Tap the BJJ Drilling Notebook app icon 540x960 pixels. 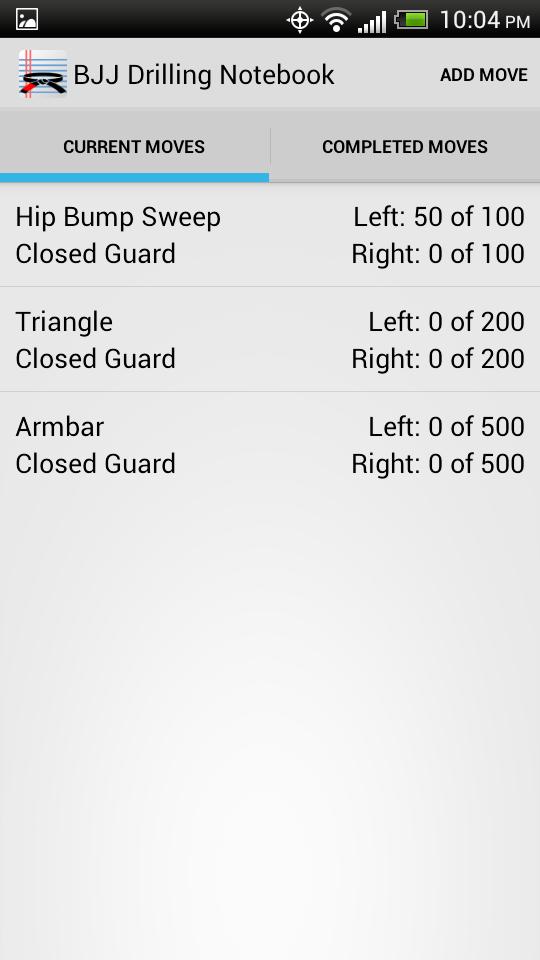click(43, 74)
